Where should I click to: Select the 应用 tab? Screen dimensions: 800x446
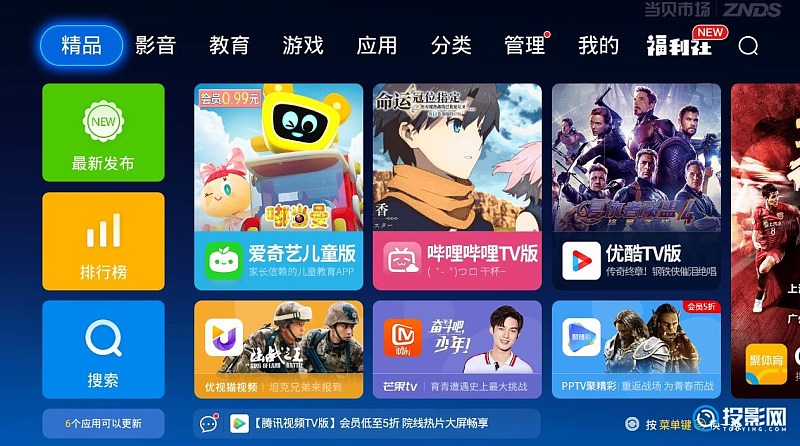coord(377,45)
